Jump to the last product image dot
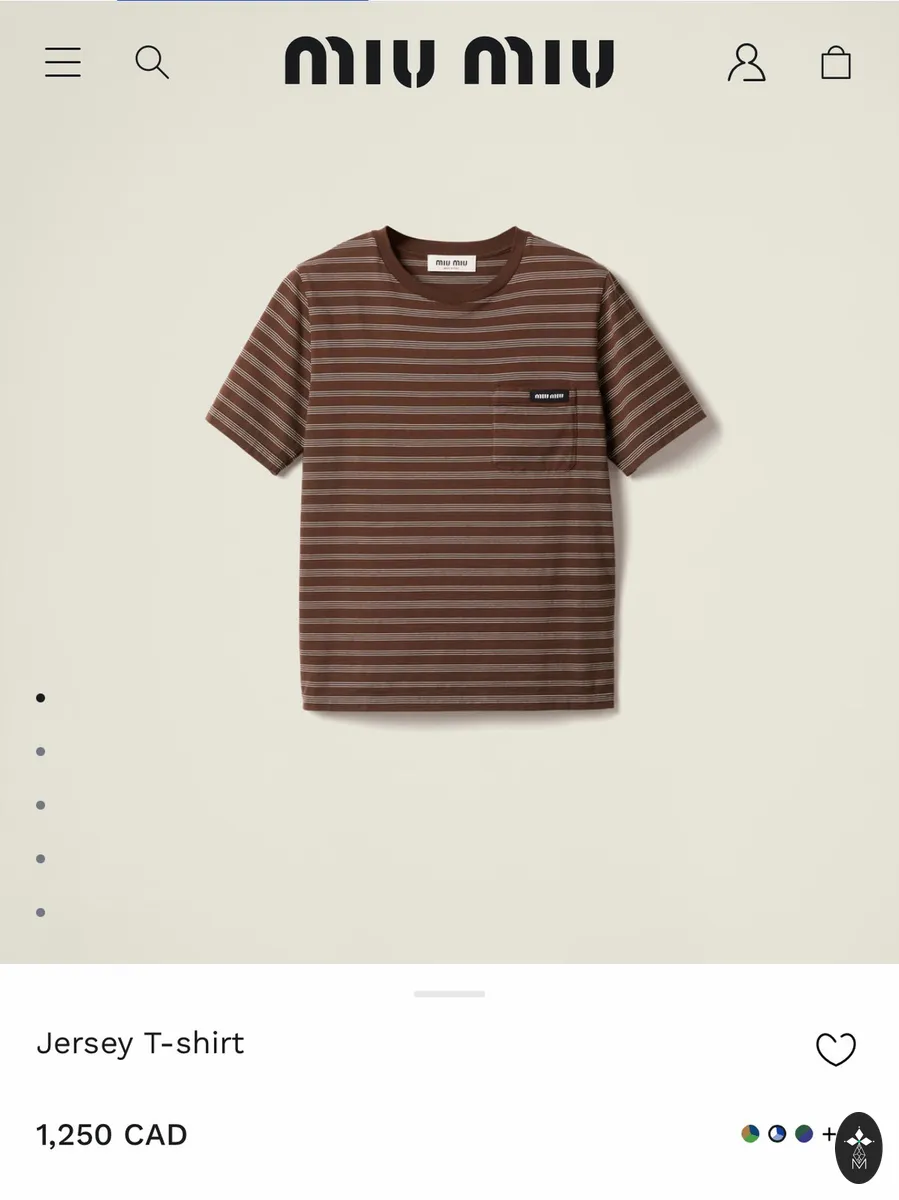 [41, 912]
